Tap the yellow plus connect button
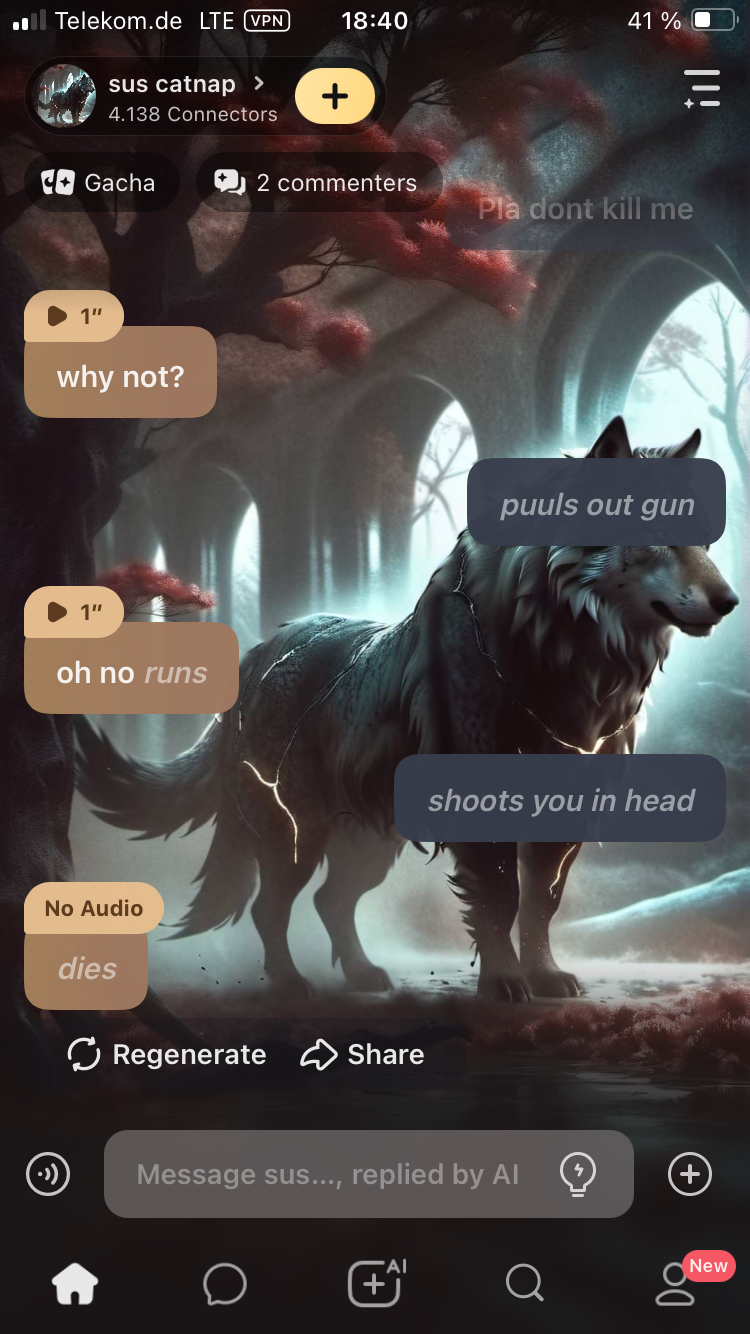This screenshot has width=750, height=1334. (x=335, y=97)
